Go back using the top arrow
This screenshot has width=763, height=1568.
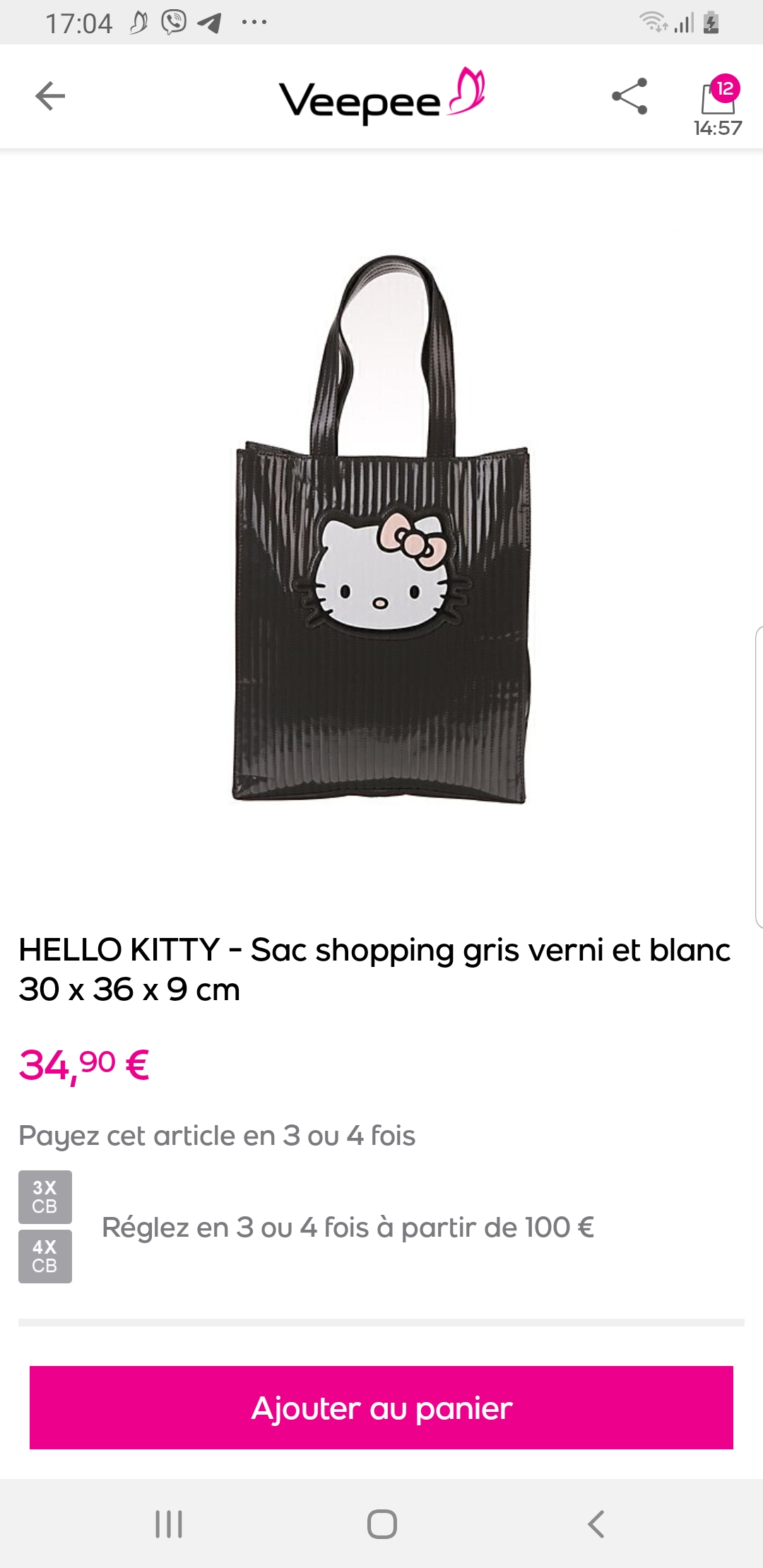[50, 96]
